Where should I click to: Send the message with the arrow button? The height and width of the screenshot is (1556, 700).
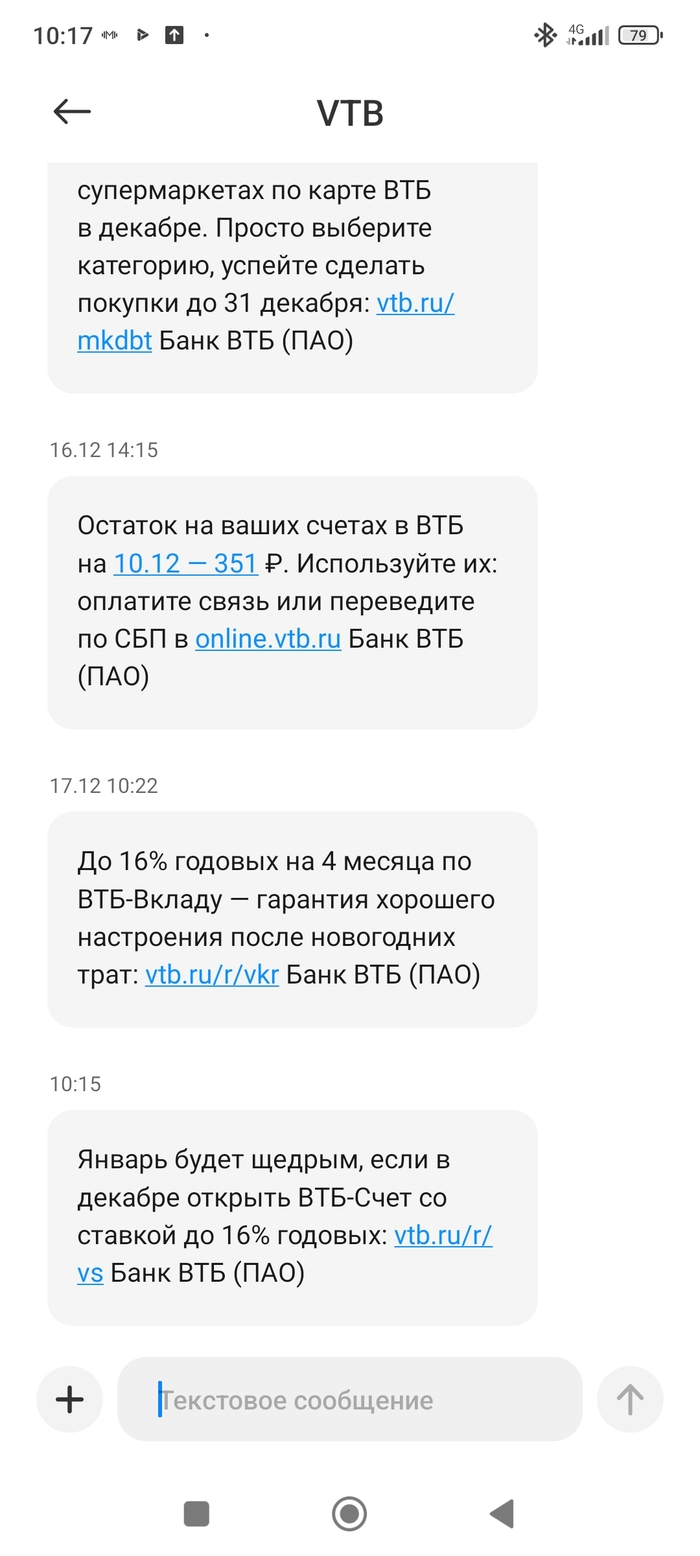coord(629,1398)
